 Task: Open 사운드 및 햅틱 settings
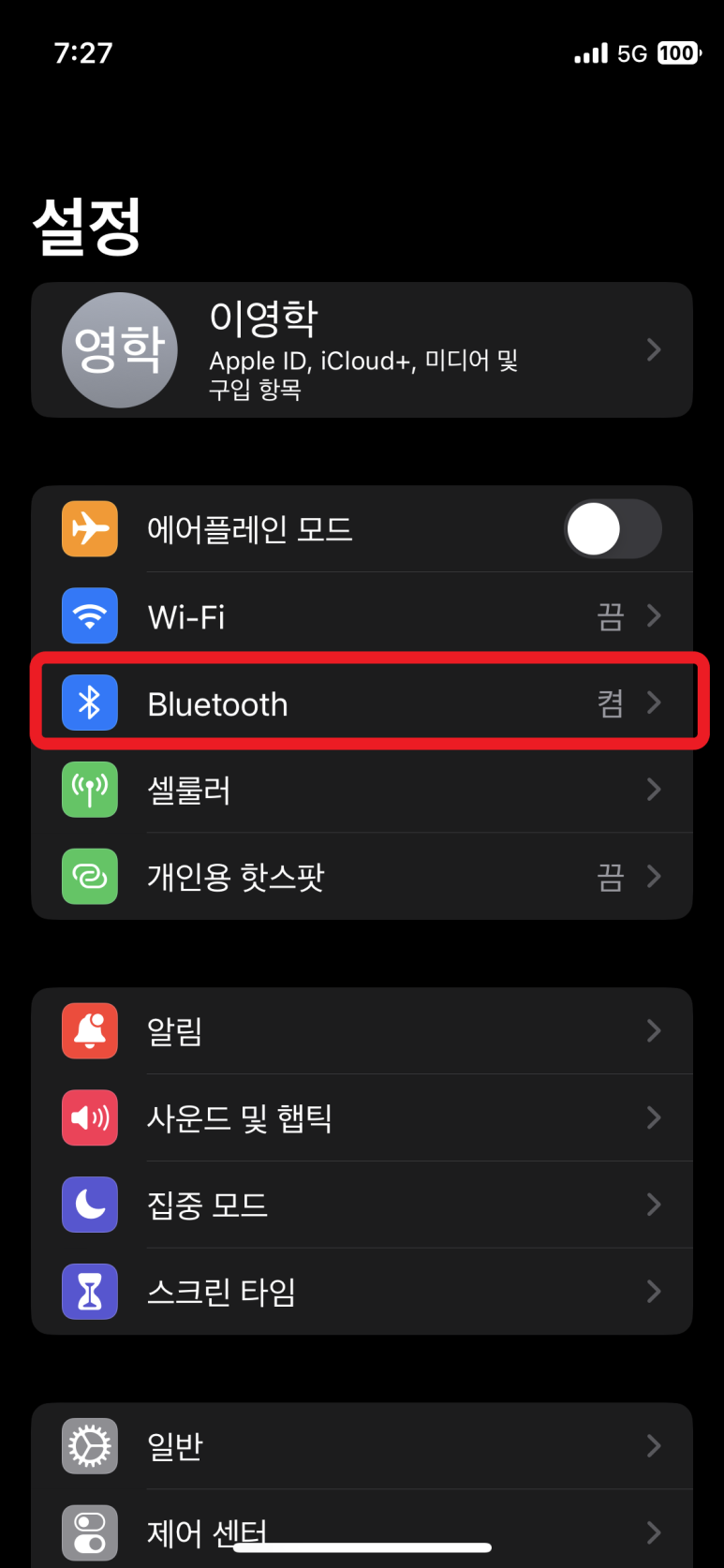tap(362, 1117)
